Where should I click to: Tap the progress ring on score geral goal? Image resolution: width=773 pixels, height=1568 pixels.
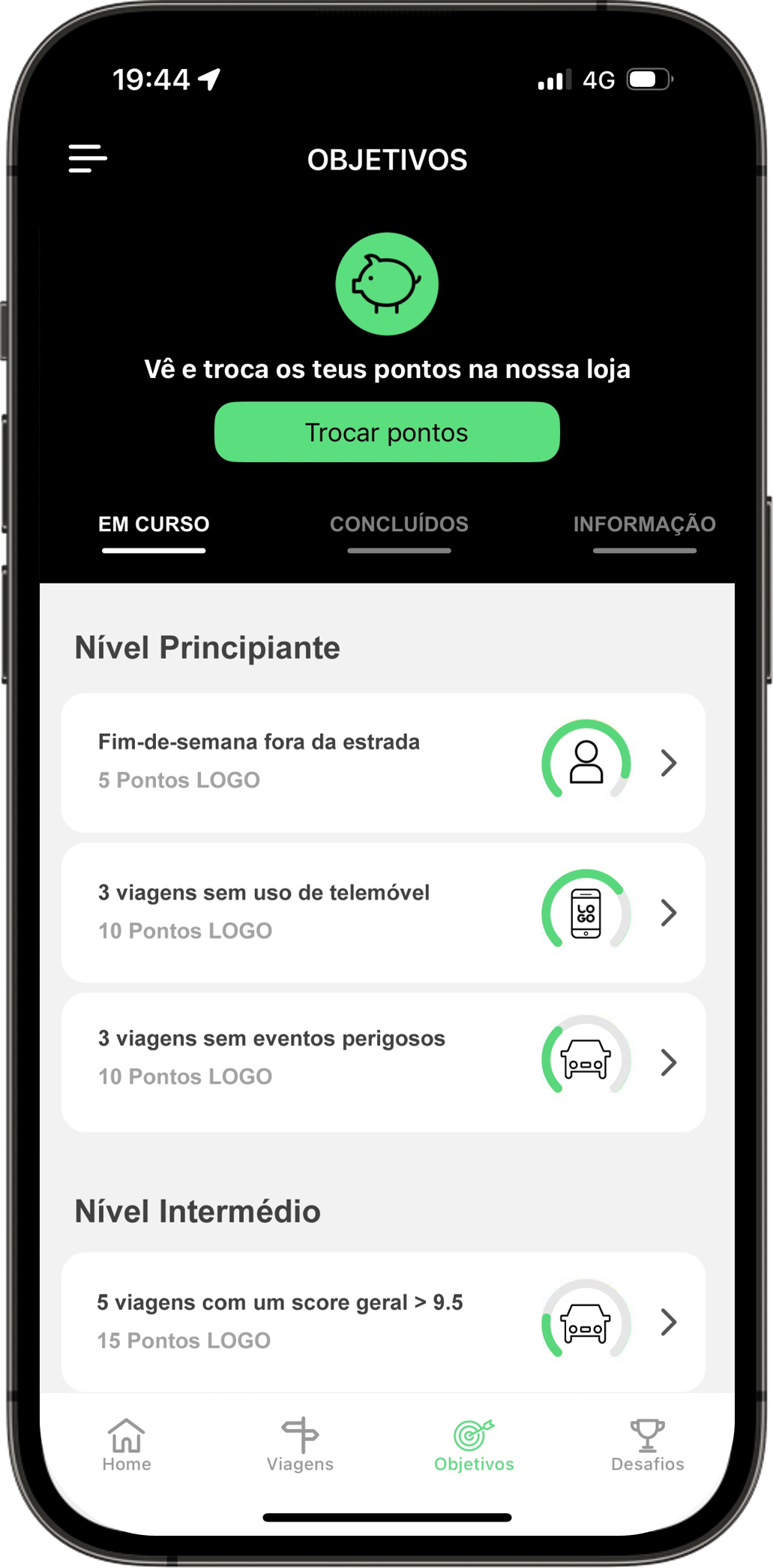pos(588,1322)
